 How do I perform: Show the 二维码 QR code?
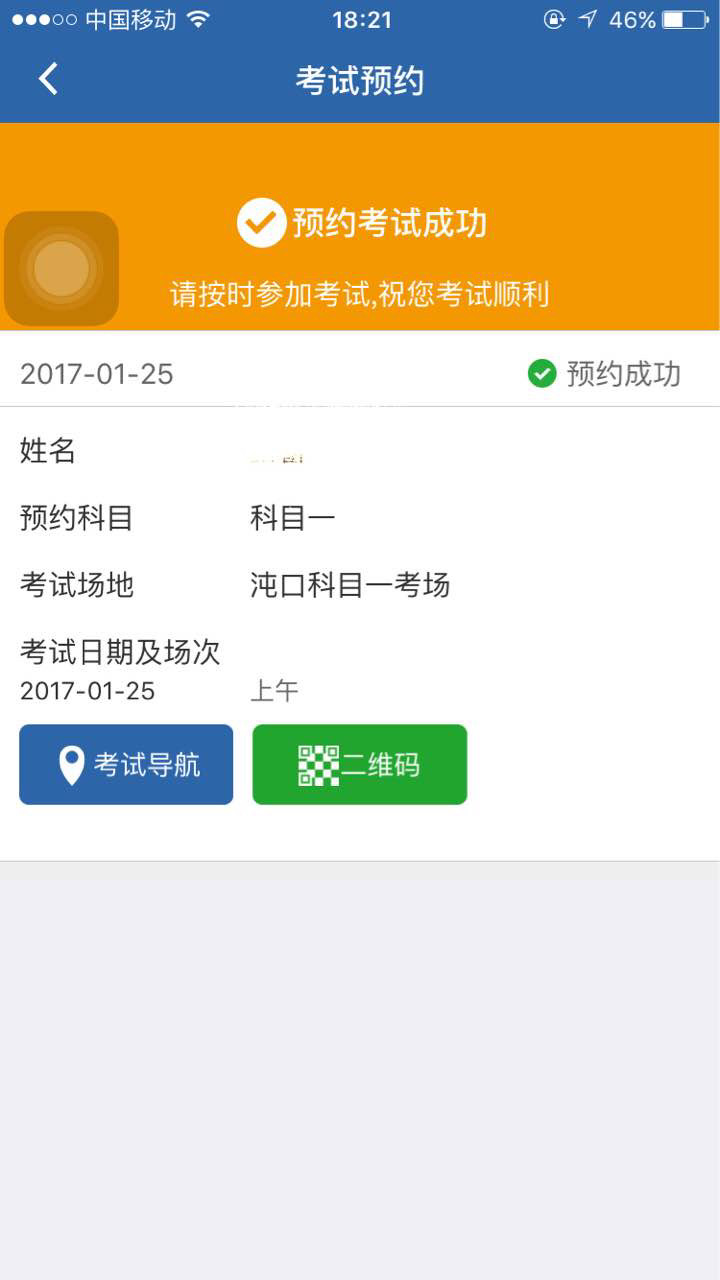pos(359,765)
